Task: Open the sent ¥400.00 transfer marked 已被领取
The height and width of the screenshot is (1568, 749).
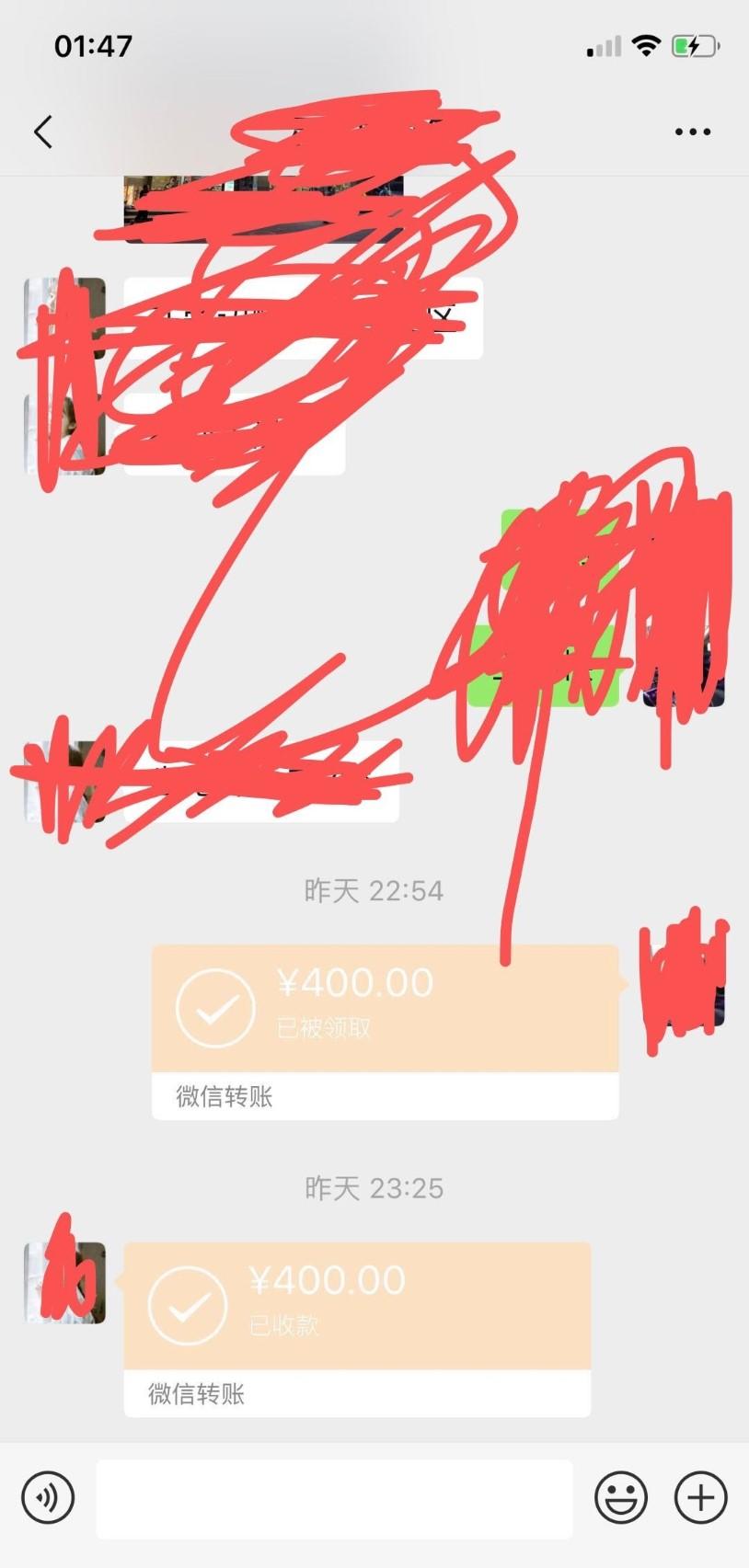Action: click(x=385, y=1009)
